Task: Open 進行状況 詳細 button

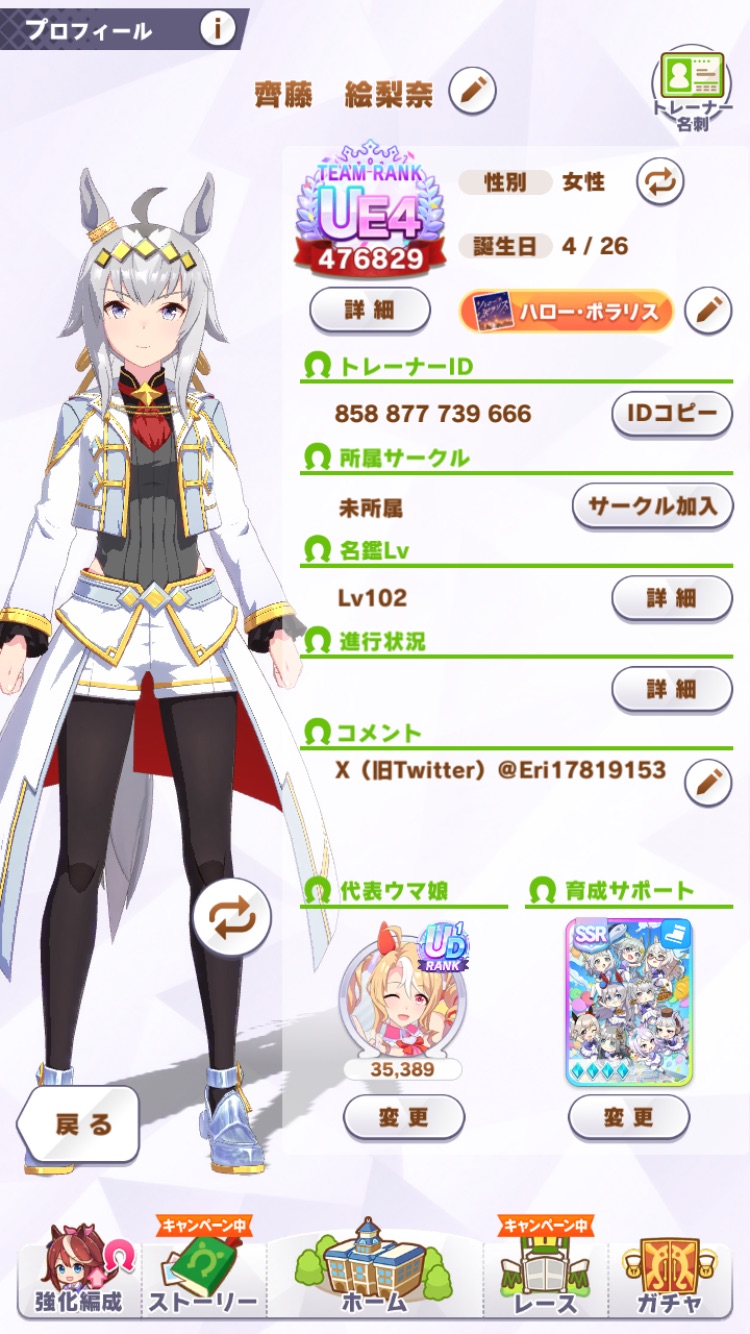Action: 671,688
